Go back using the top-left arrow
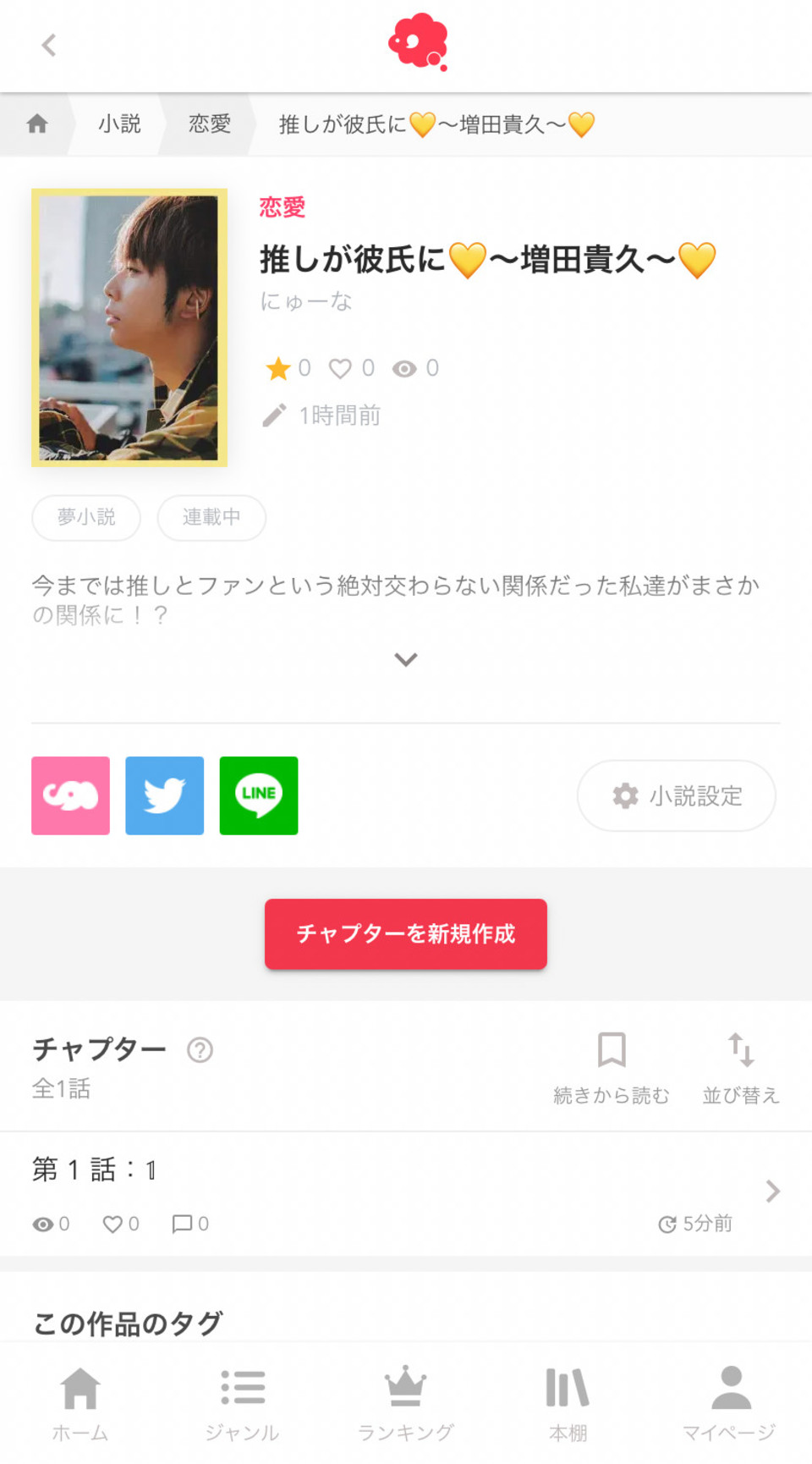The height and width of the screenshot is (1464, 812). click(x=48, y=45)
